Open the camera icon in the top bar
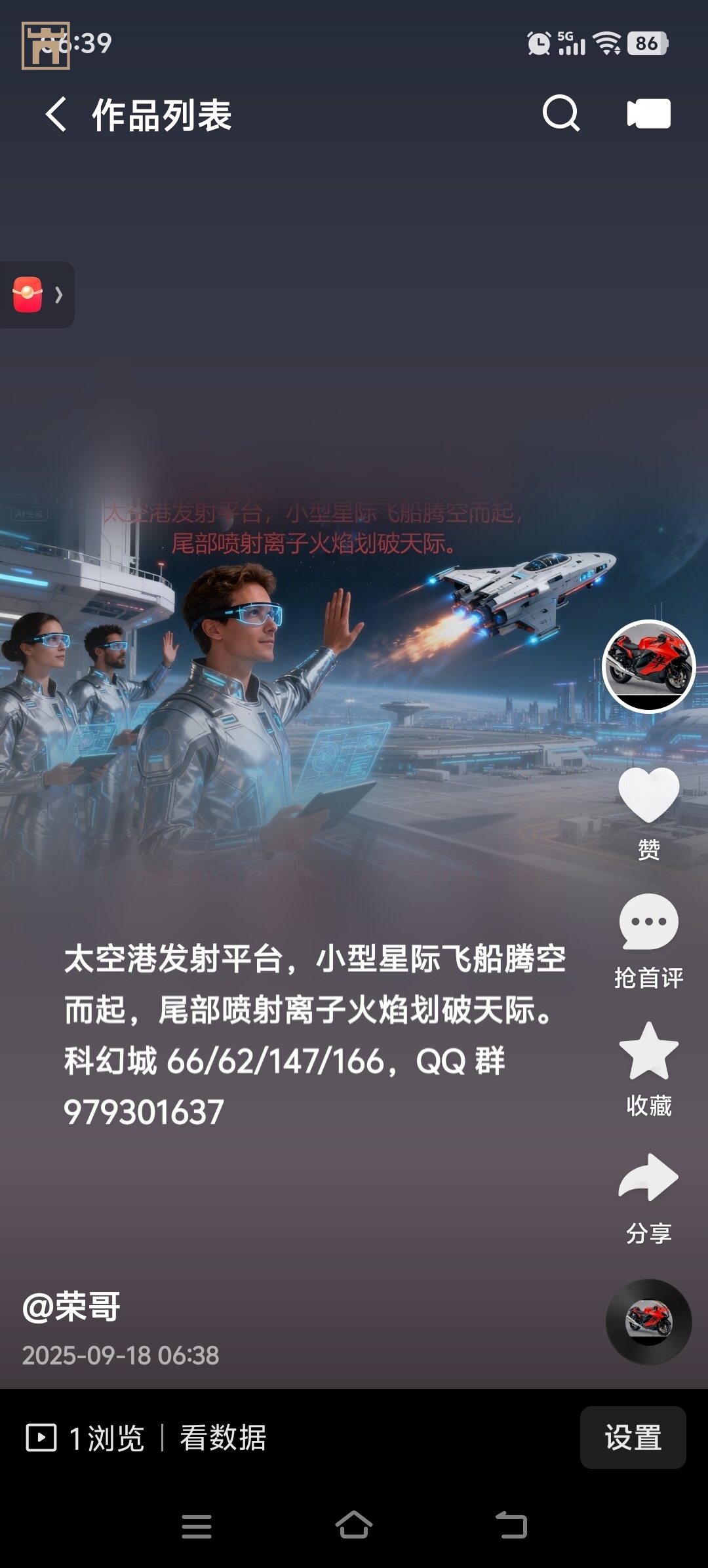The image size is (708, 1568). pos(648,114)
